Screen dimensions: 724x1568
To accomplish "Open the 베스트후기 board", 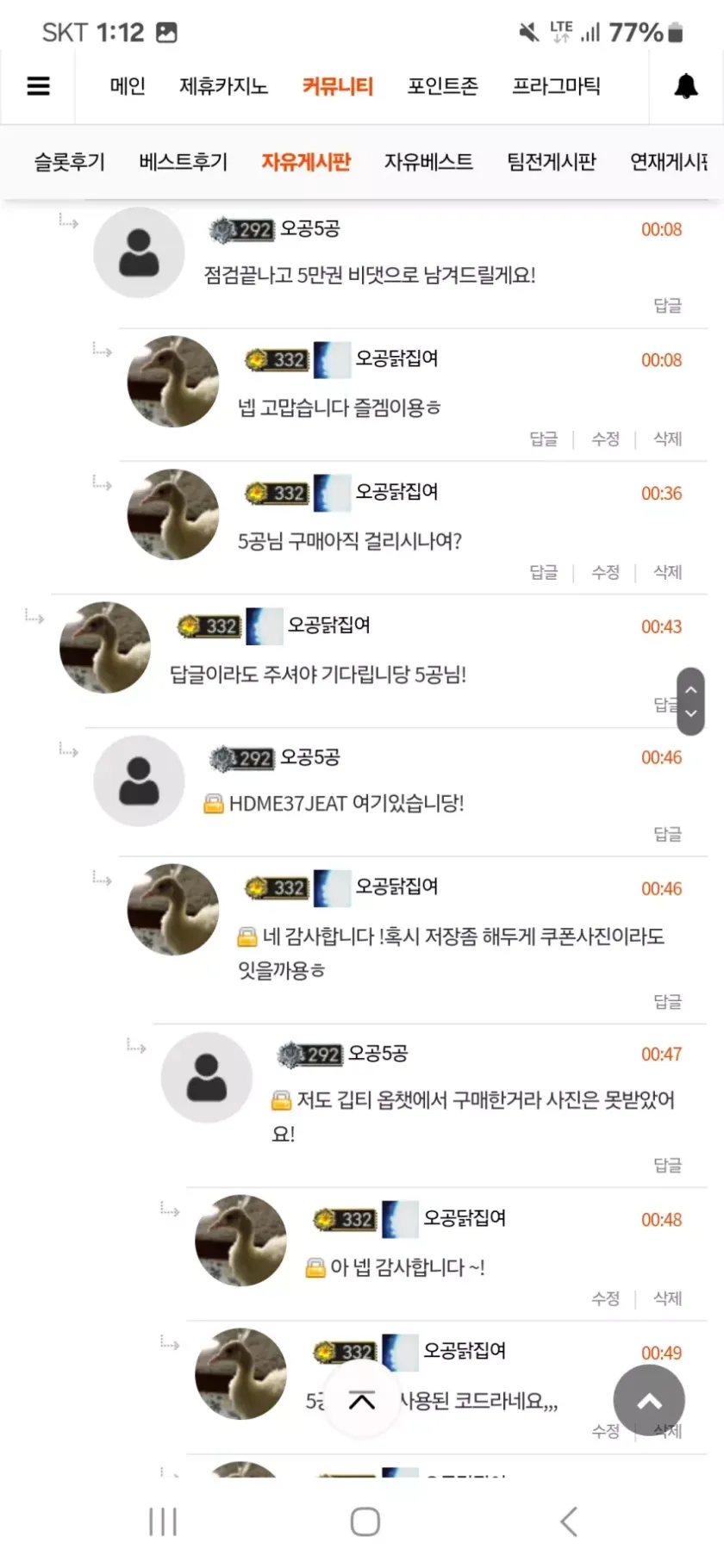I will pyautogui.click(x=184, y=162).
